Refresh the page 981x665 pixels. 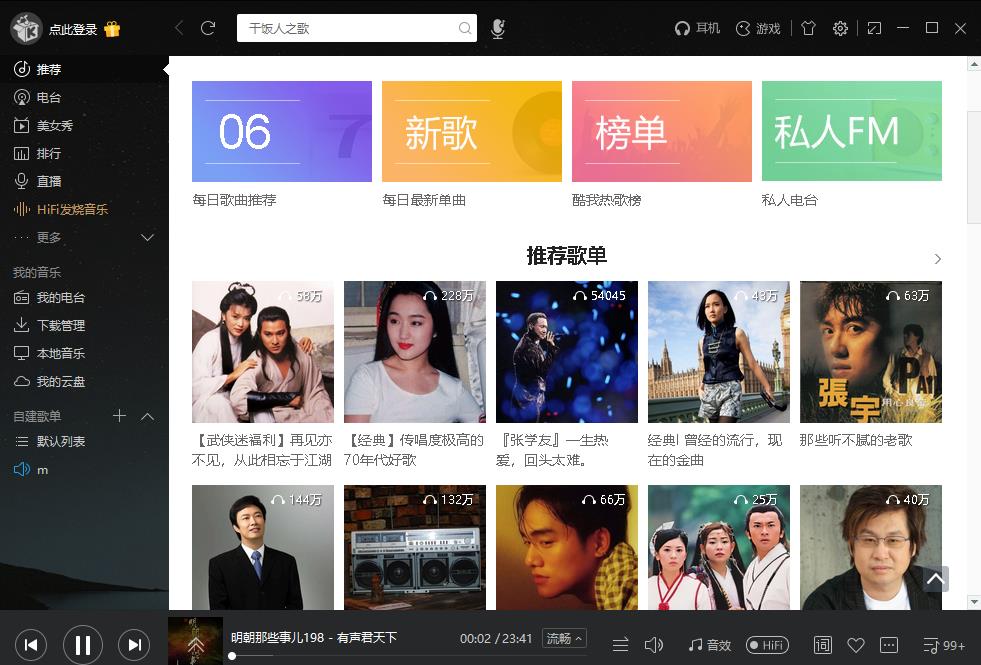pos(208,28)
